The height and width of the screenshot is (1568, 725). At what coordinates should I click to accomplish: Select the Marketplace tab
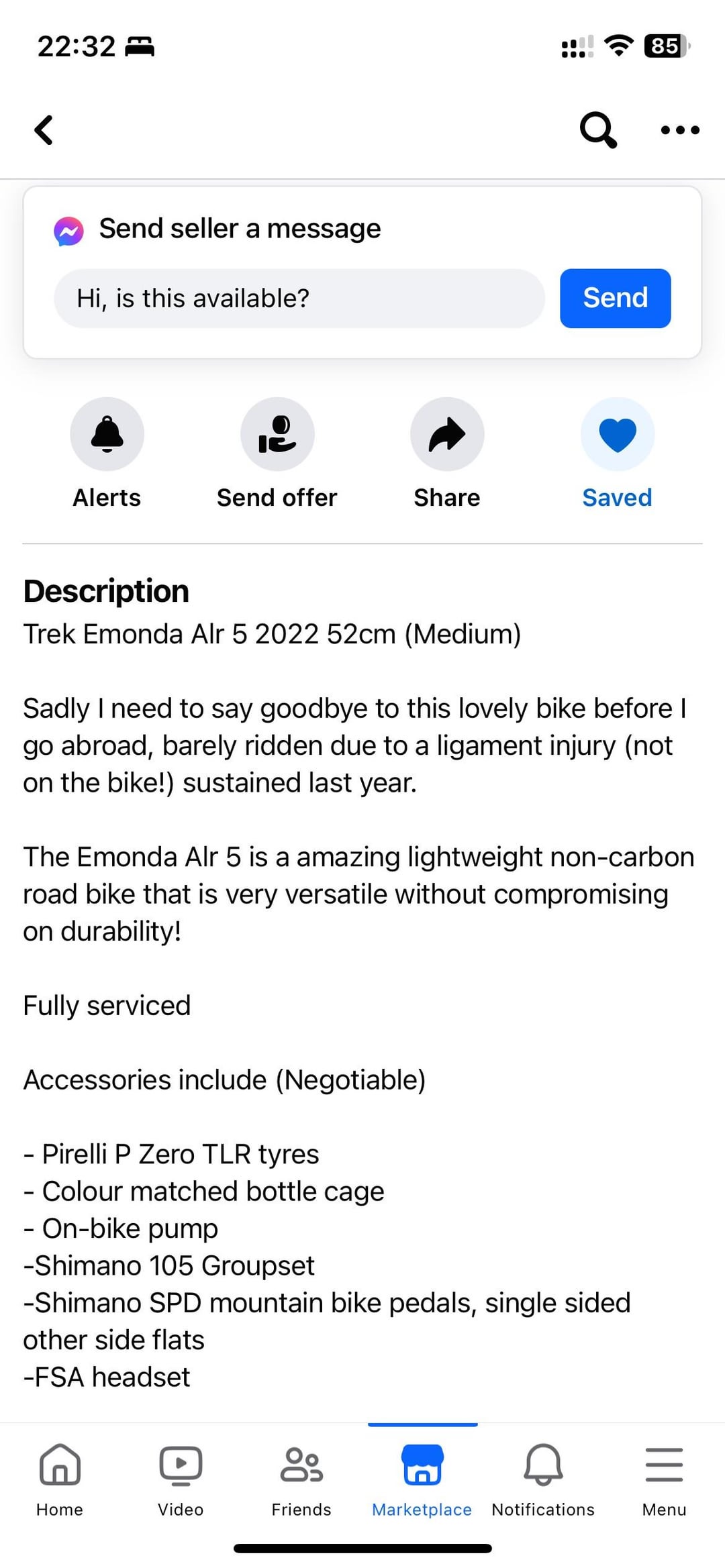(x=422, y=1480)
